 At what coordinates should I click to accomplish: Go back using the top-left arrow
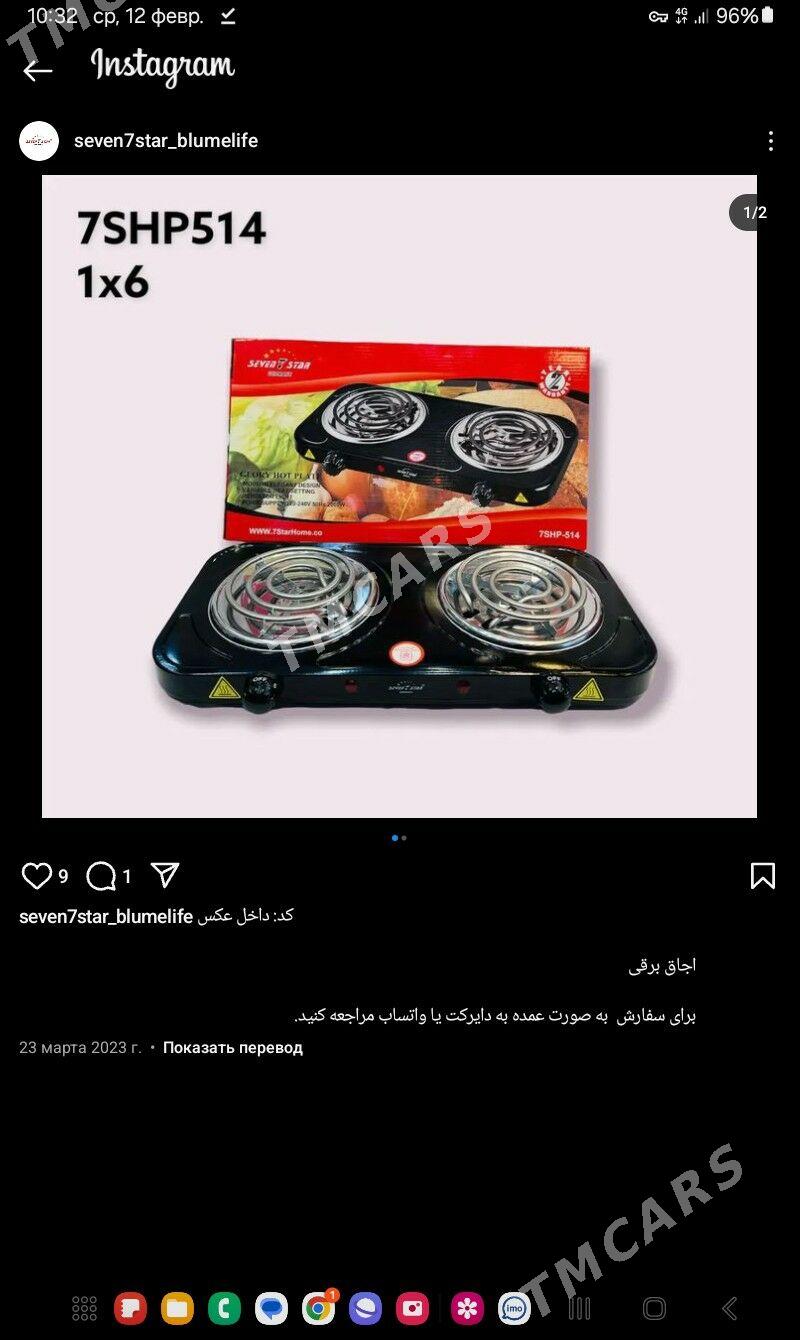38,69
